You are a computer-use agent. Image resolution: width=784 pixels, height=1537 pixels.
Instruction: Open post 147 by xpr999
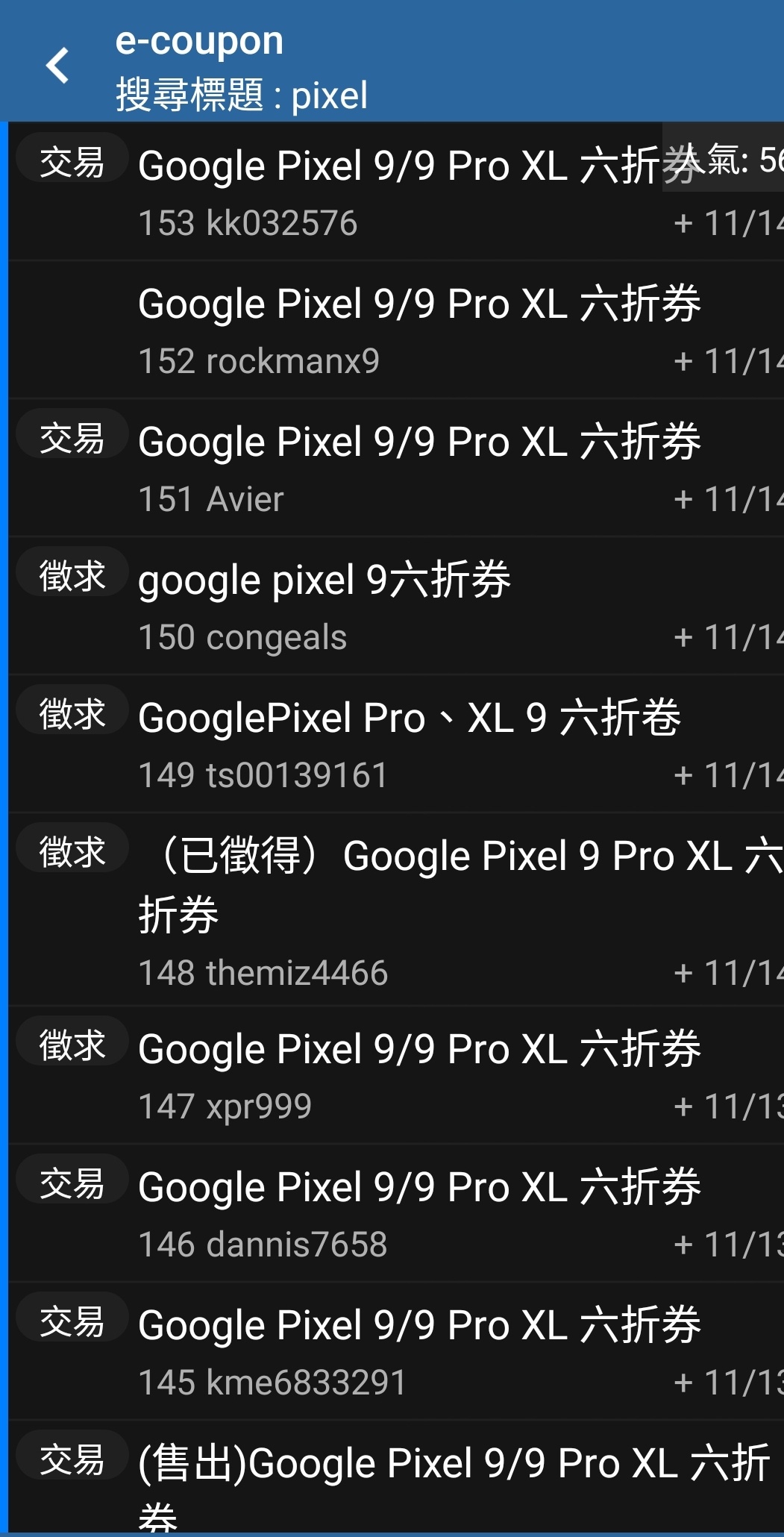[x=396, y=1075]
